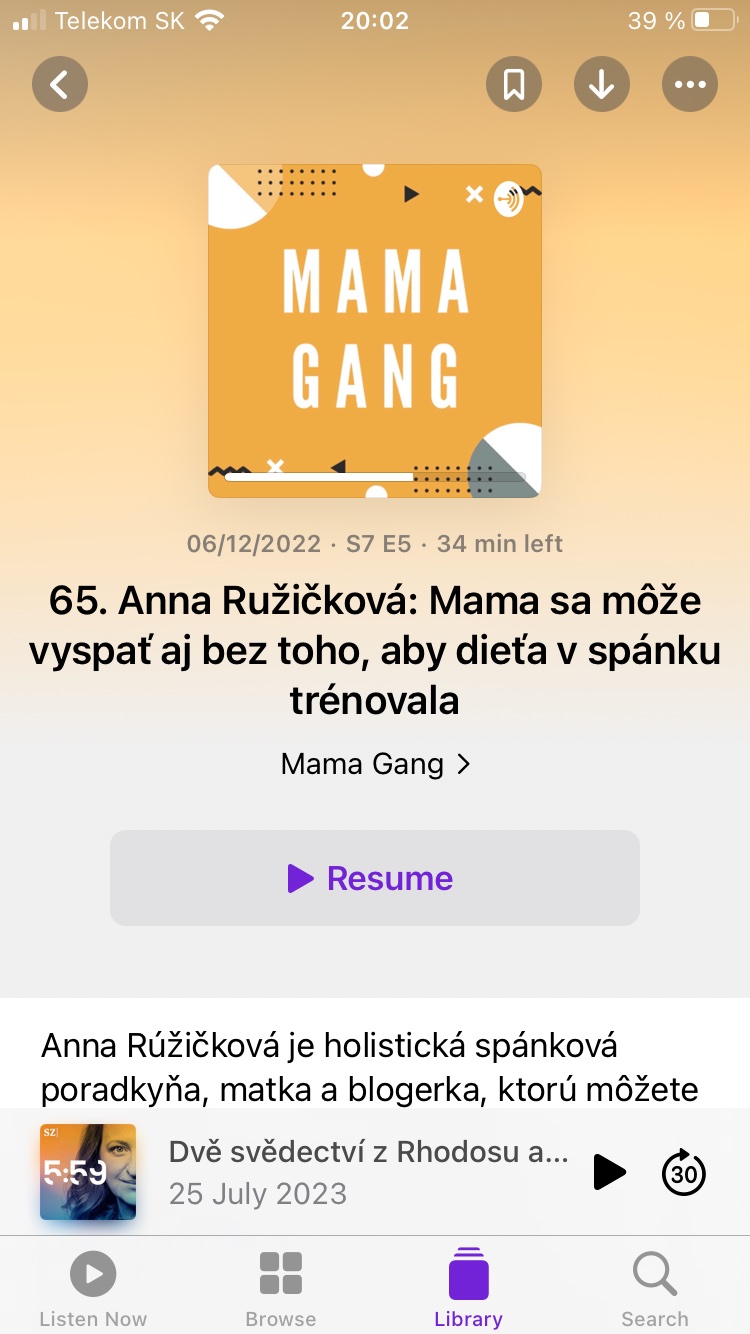Open the more options menu

coord(690,84)
